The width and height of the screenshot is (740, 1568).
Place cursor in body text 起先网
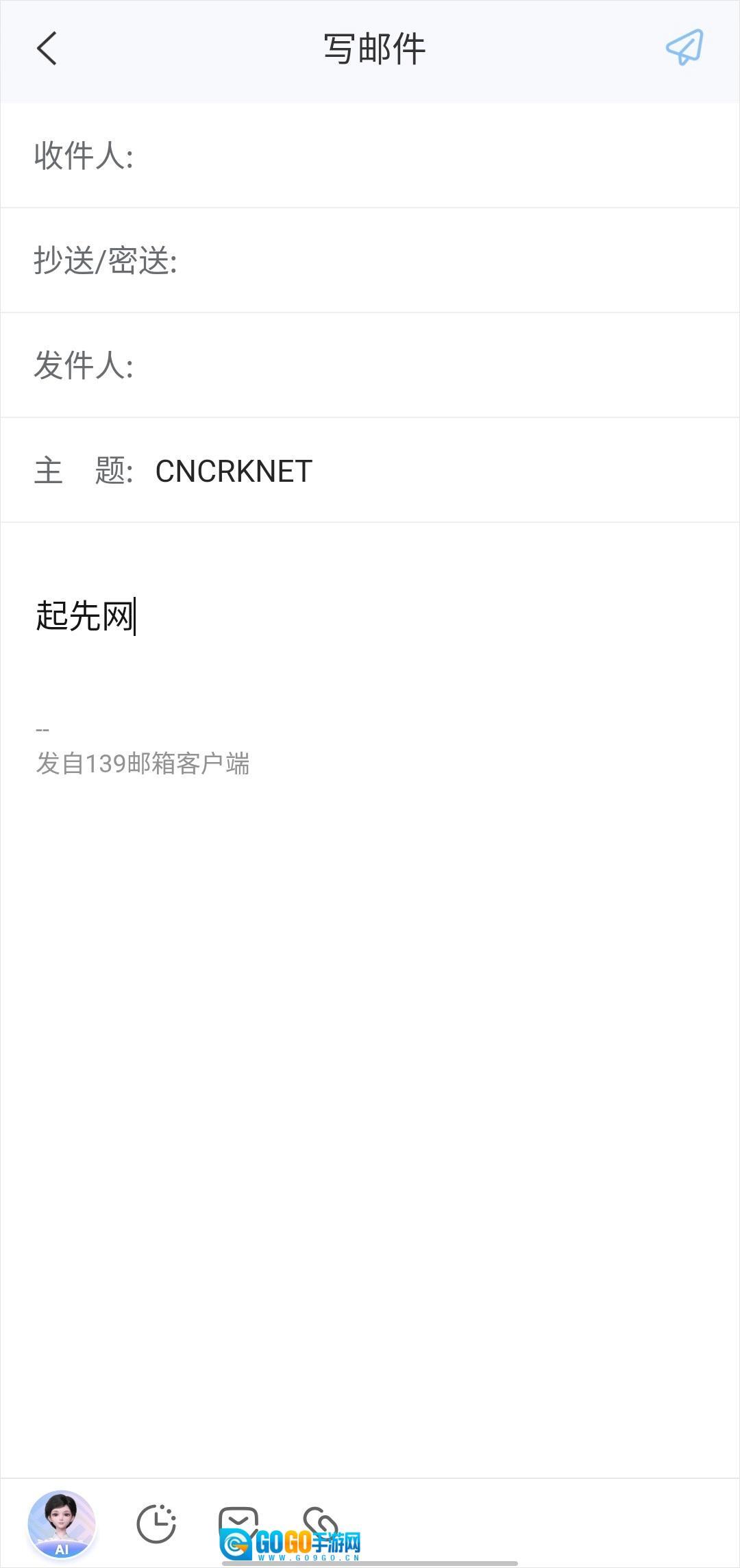click(85, 615)
